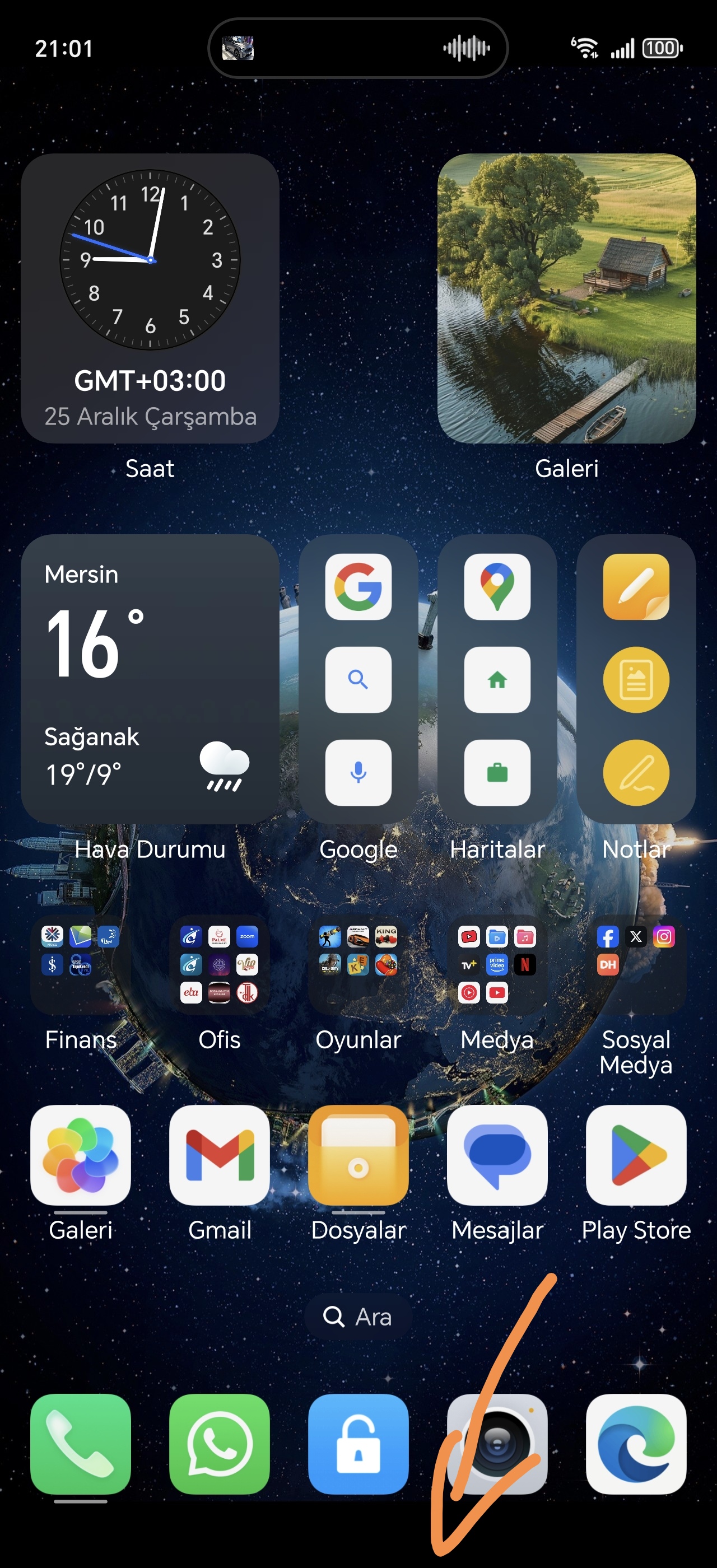The height and width of the screenshot is (1568, 717).
Task: Navigate home via the Haritalar house shortcut
Action: pos(497,679)
